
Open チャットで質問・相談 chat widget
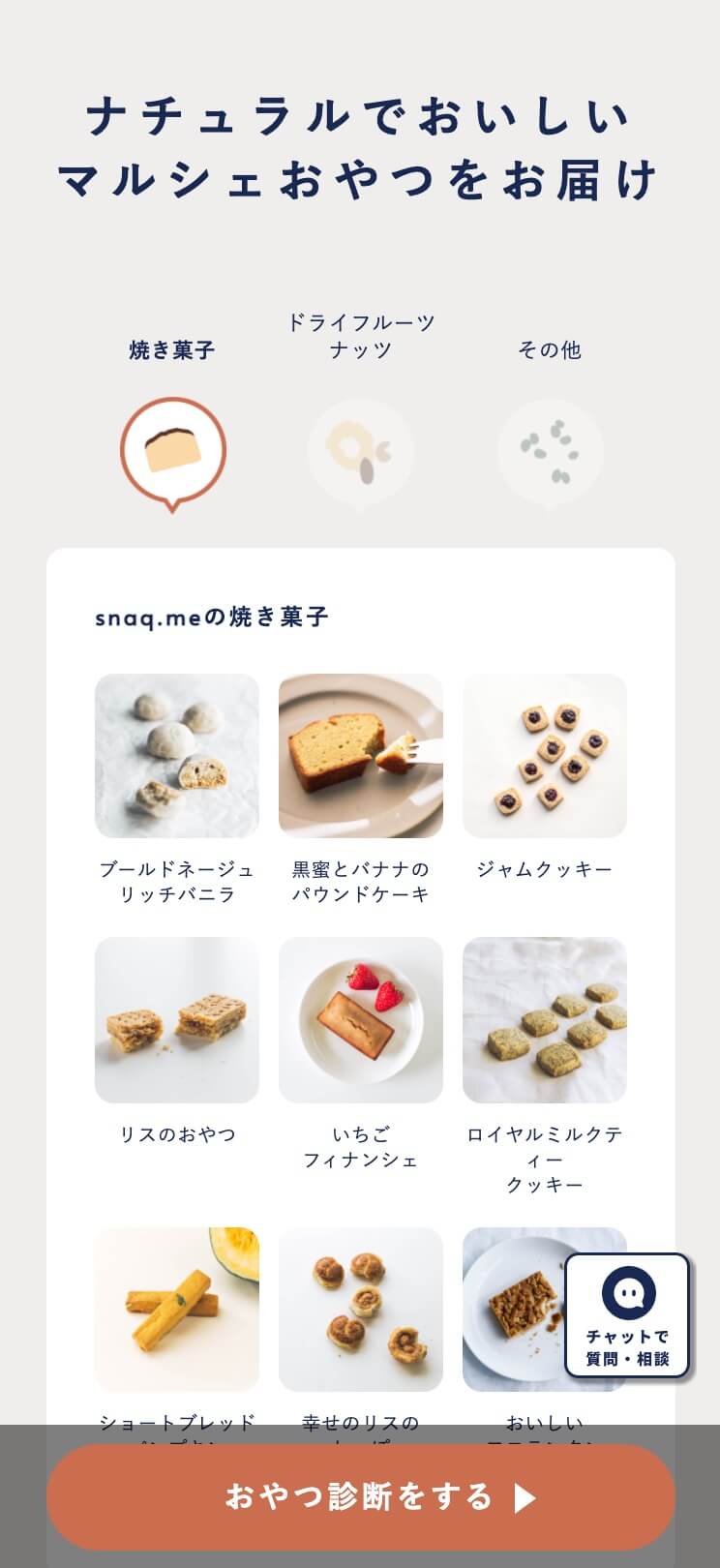627,1314
